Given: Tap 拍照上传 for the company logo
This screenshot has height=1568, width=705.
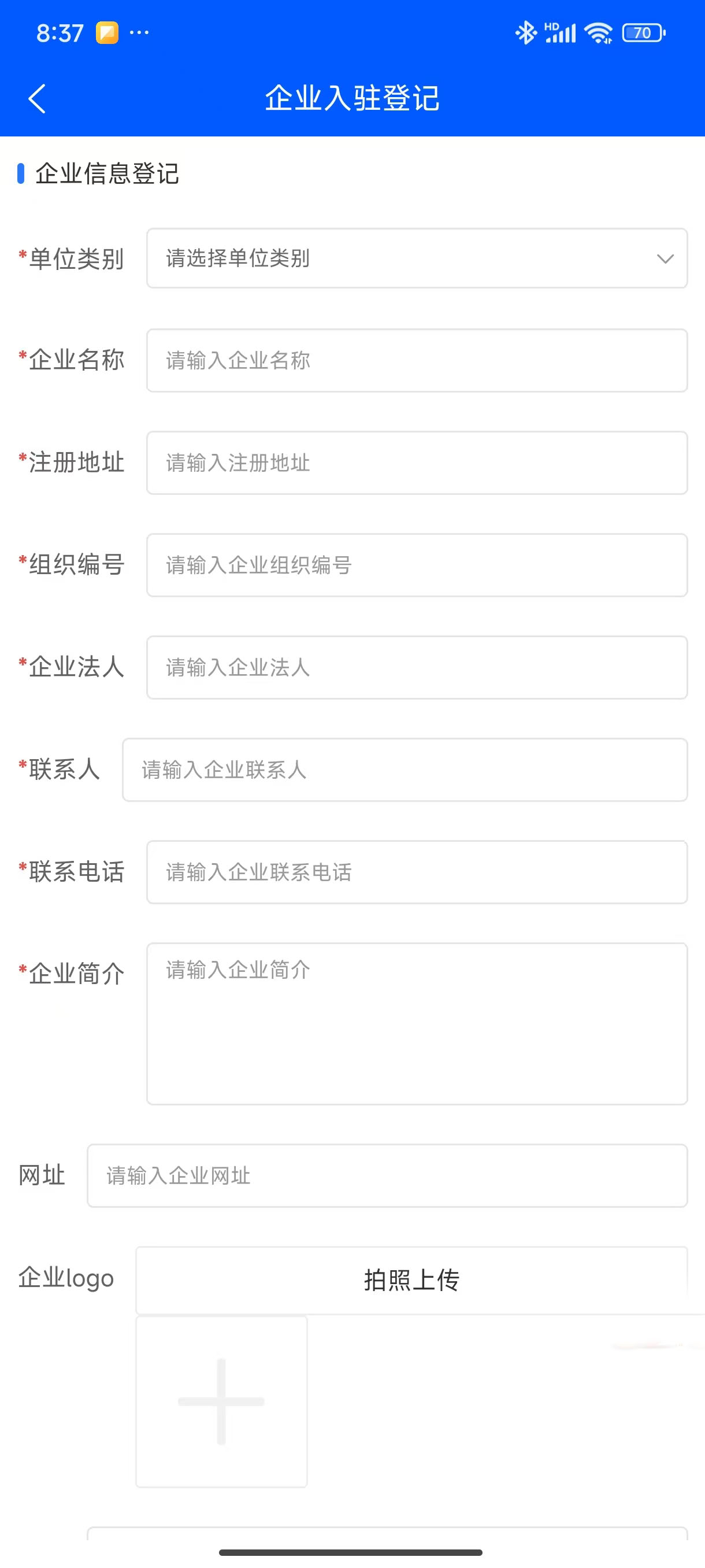Looking at the screenshot, I should [x=412, y=1279].
